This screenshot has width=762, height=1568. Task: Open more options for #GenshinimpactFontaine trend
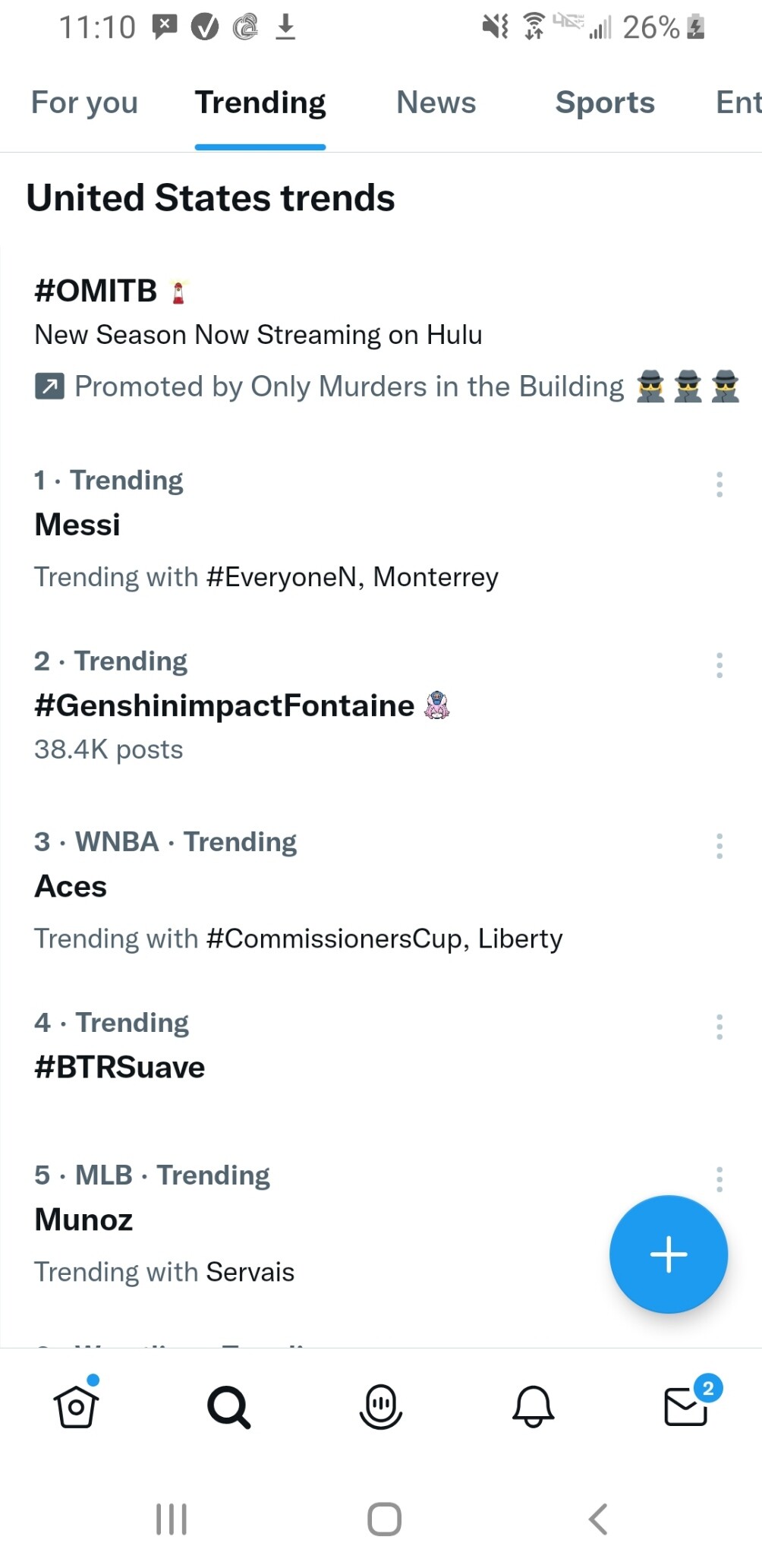[719, 664]
